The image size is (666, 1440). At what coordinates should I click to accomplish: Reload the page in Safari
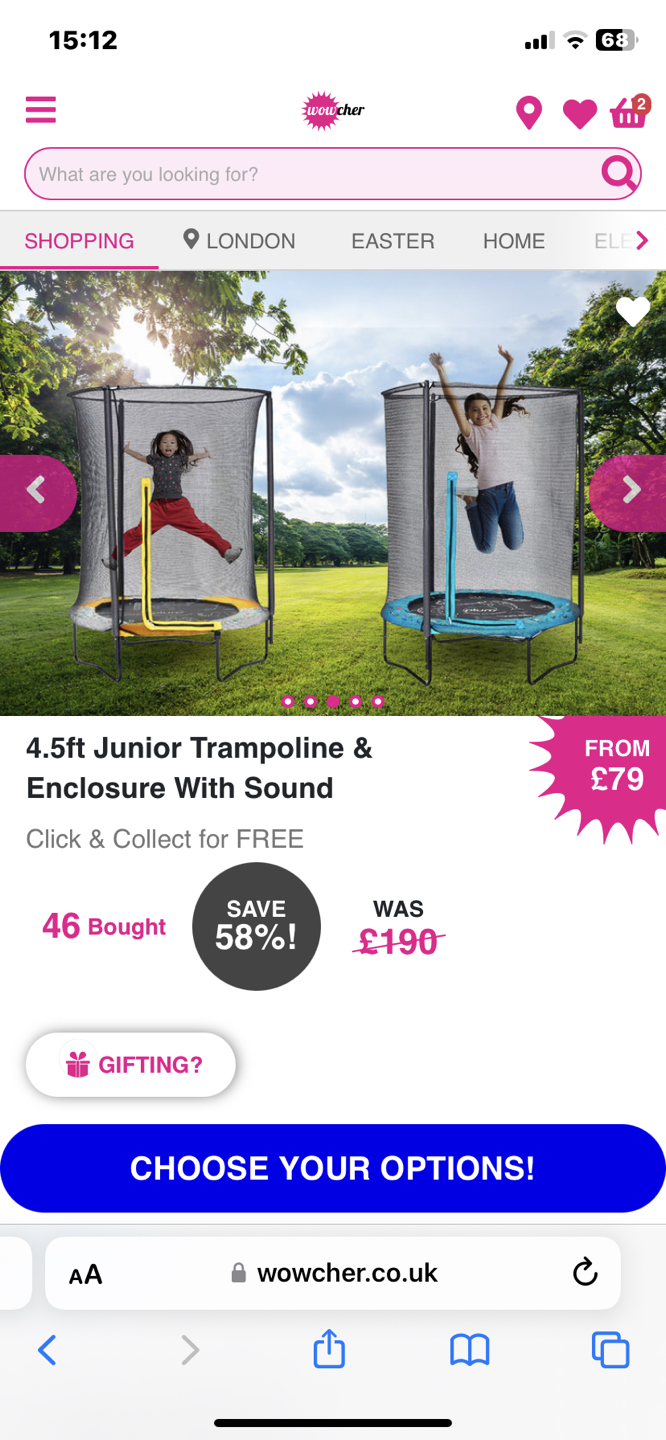tap(585, 1273)
